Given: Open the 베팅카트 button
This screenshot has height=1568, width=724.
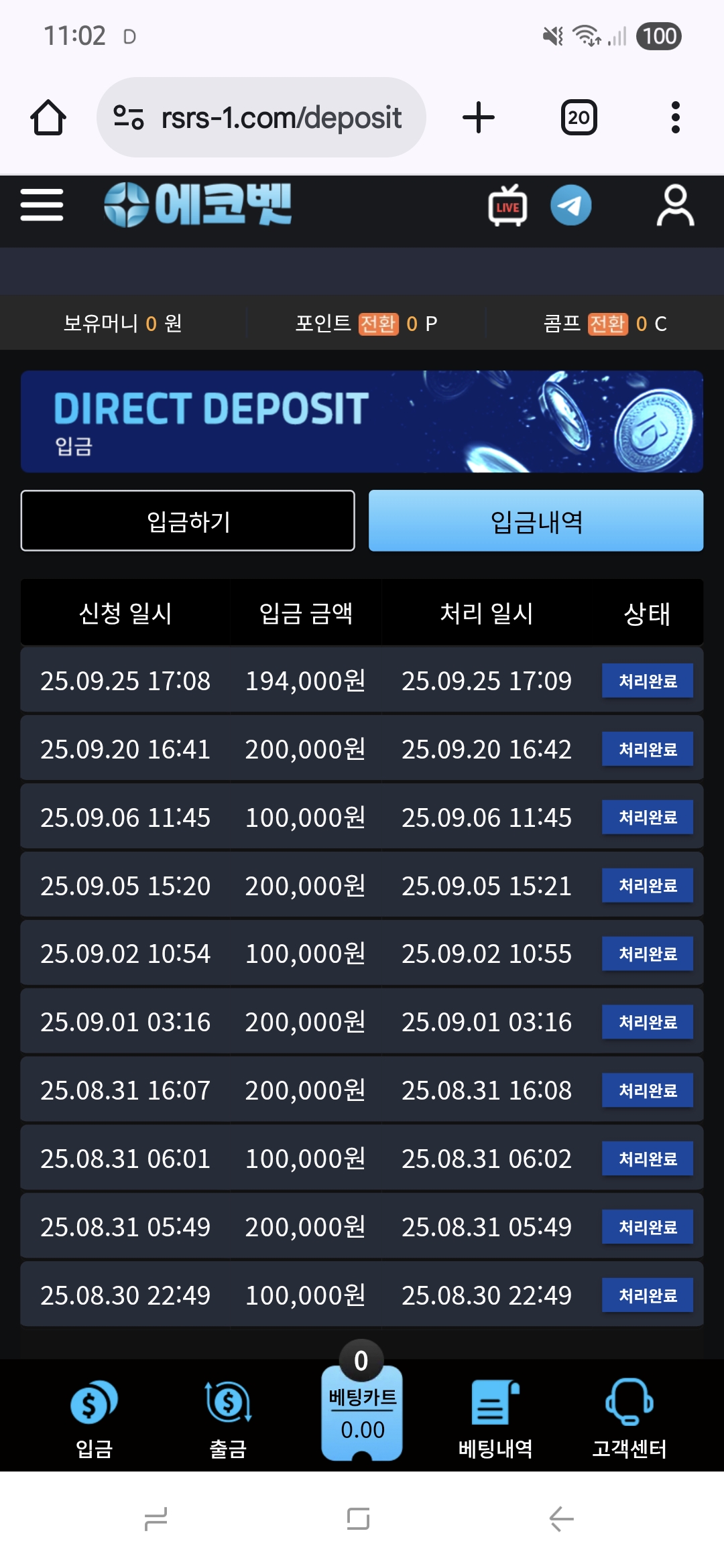Looking at the screenshot, I should (362, 1412).
